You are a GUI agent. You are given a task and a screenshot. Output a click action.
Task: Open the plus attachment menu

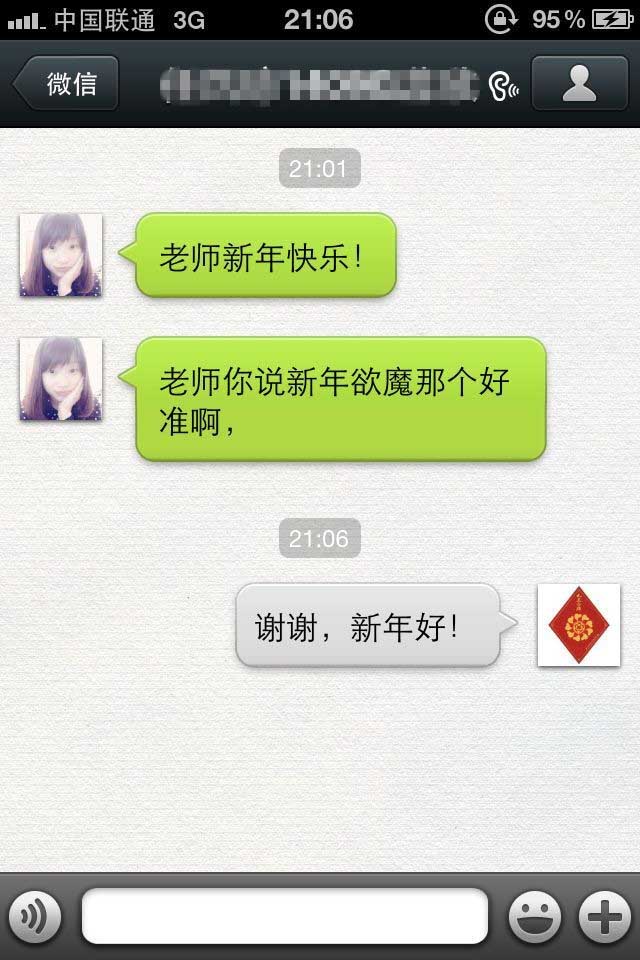[x=606, y=916]
